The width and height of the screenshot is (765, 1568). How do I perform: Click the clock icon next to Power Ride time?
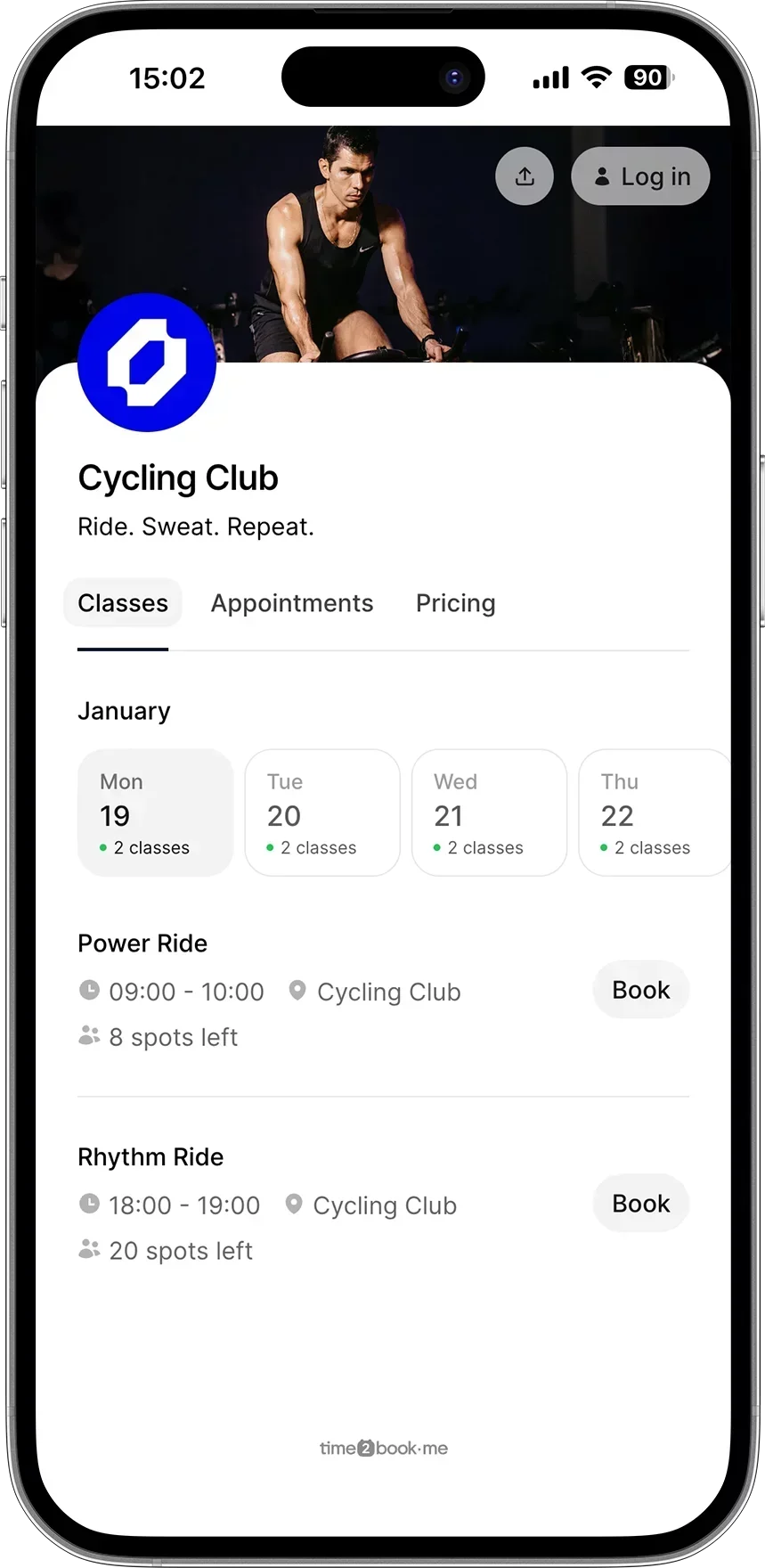(89, 990)
